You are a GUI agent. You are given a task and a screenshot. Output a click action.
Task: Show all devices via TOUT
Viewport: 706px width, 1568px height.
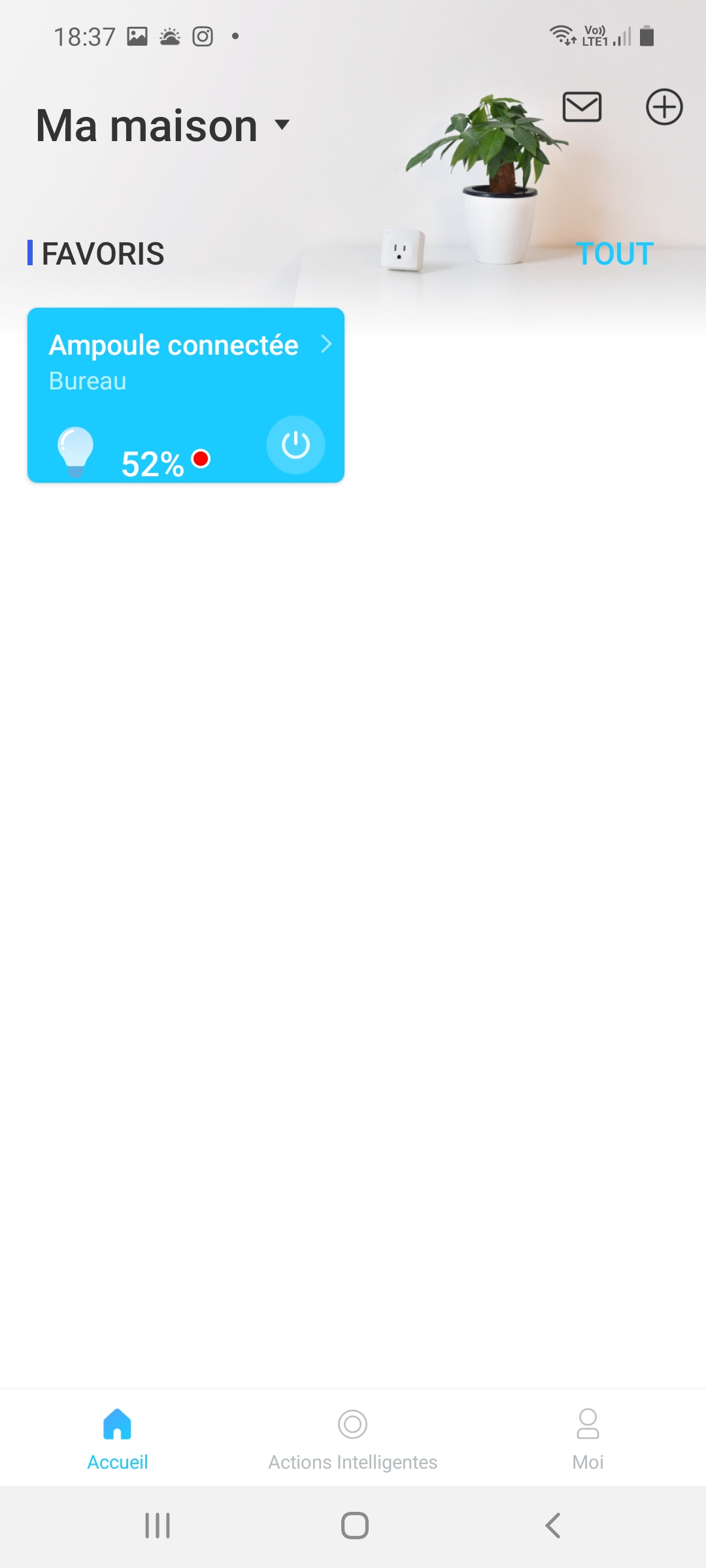click(614, 253)
